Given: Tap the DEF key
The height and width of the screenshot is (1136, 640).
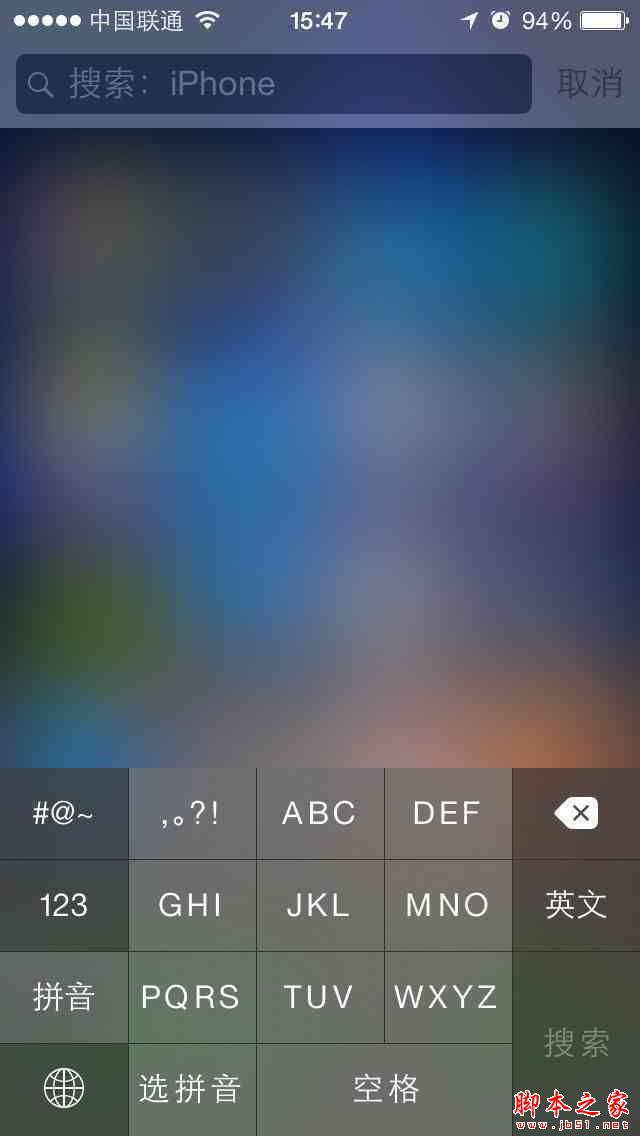Looking at the screenshot, I should (x=448, y=813).
